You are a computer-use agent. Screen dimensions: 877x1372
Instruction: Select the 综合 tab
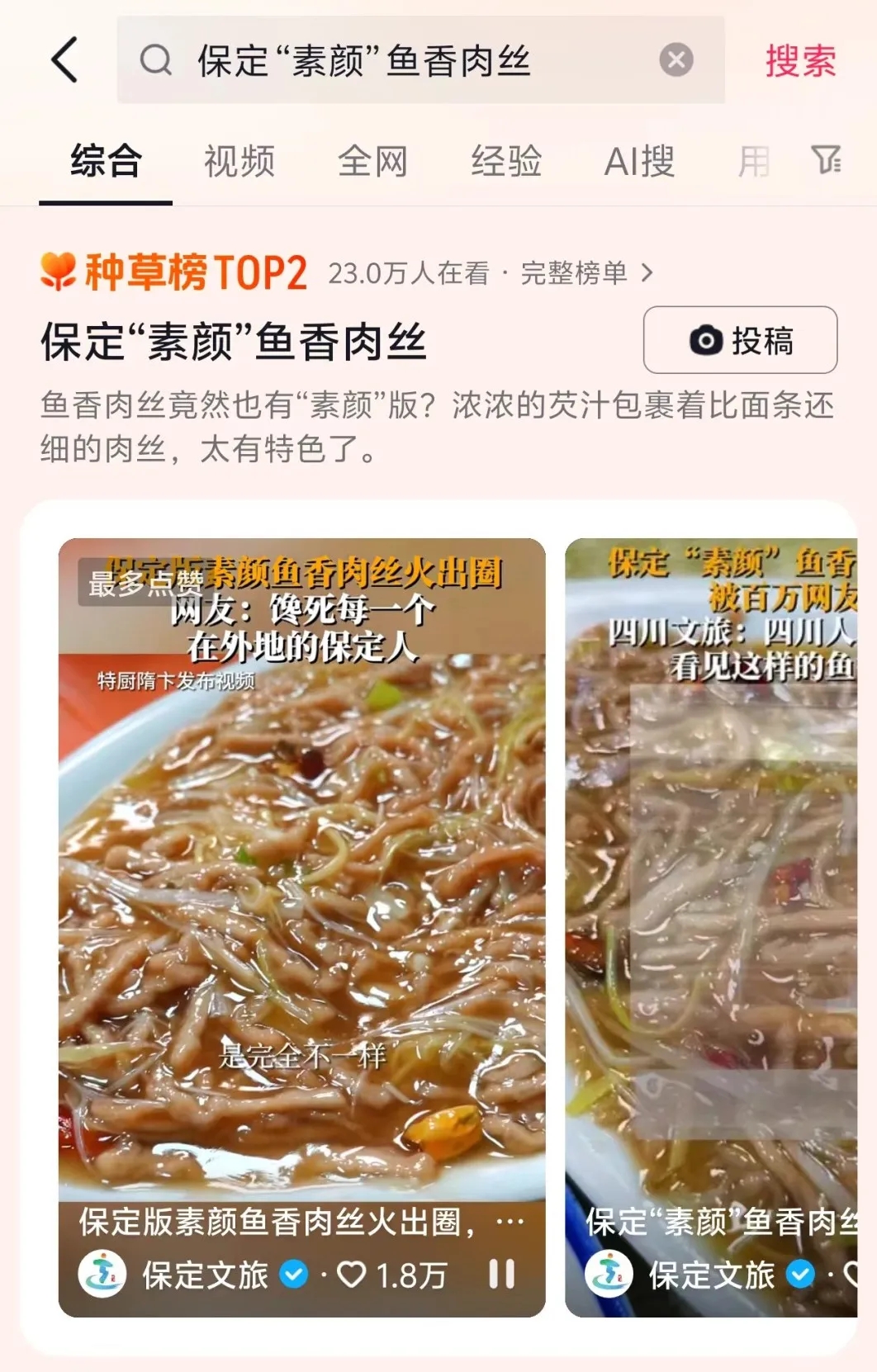pos(106,160)
